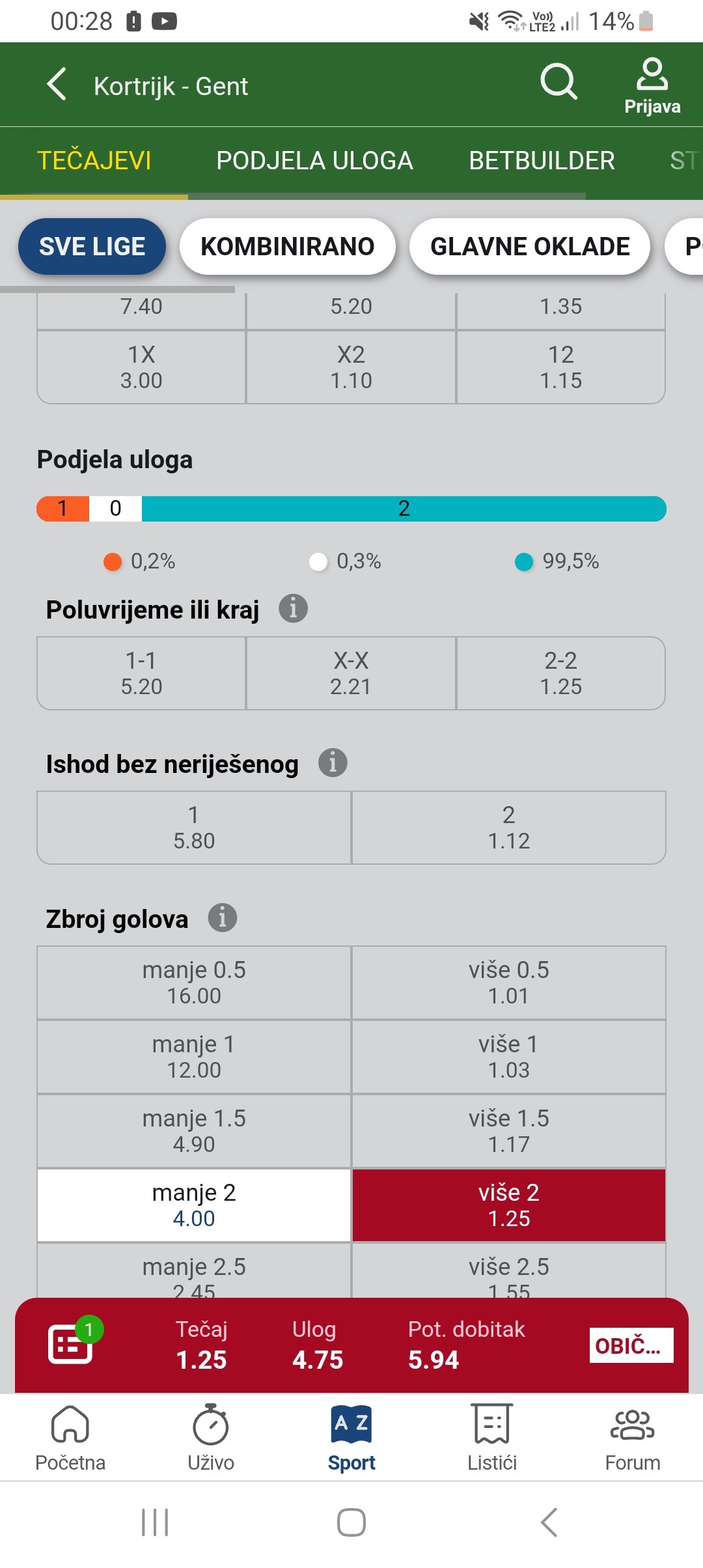Select manje 2 at 4.00
Viewport: 703px width, 1568px height.
tap(194, 1205)
